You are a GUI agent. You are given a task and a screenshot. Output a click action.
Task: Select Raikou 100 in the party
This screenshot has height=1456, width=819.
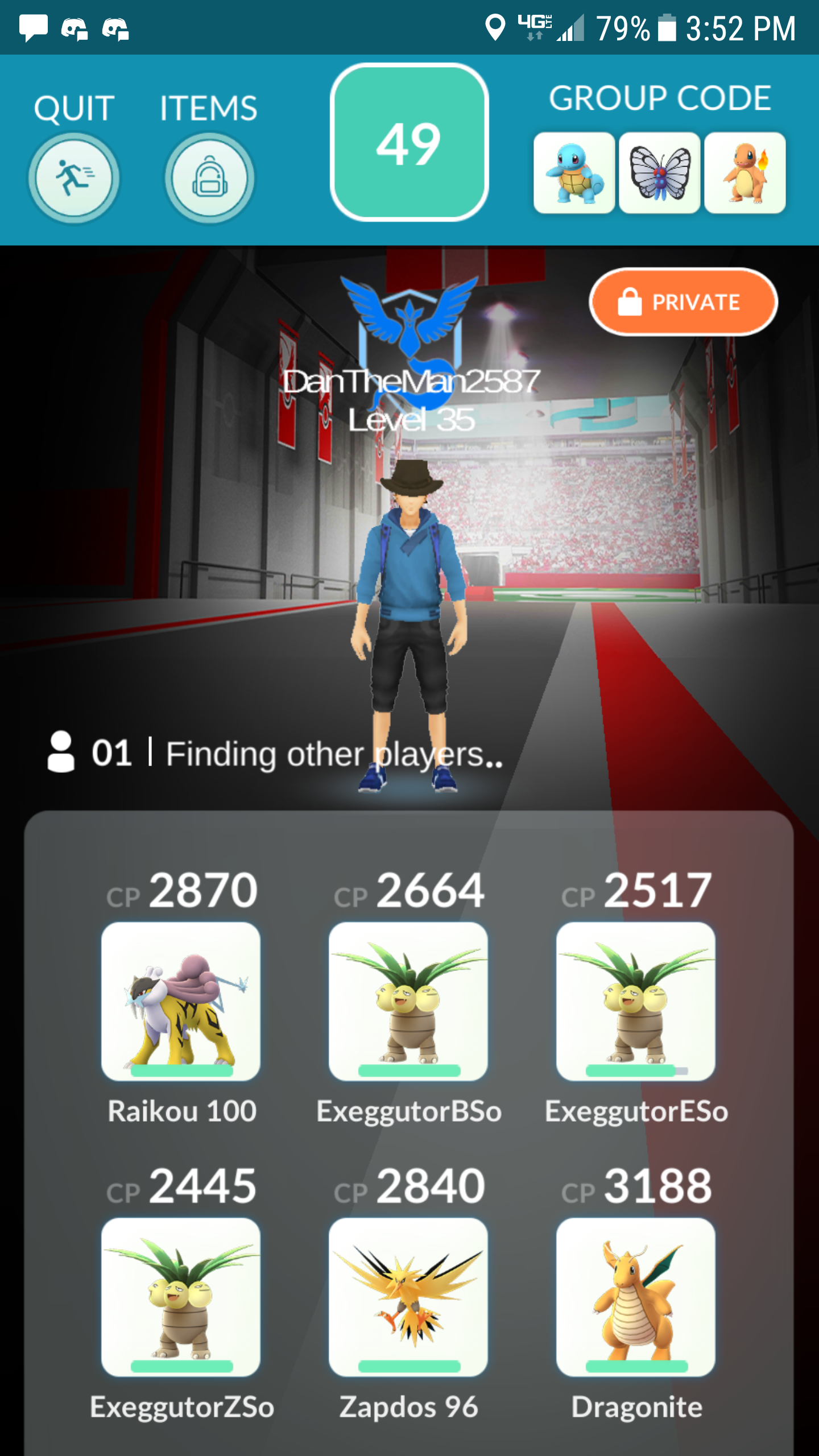pos(181,1002)
